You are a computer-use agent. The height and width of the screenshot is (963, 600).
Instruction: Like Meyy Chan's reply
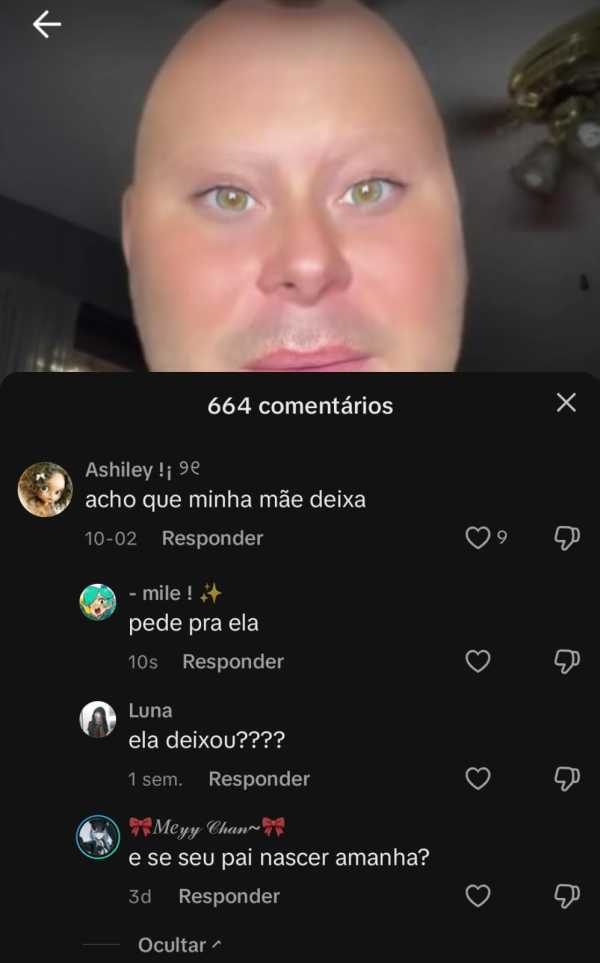478,897
